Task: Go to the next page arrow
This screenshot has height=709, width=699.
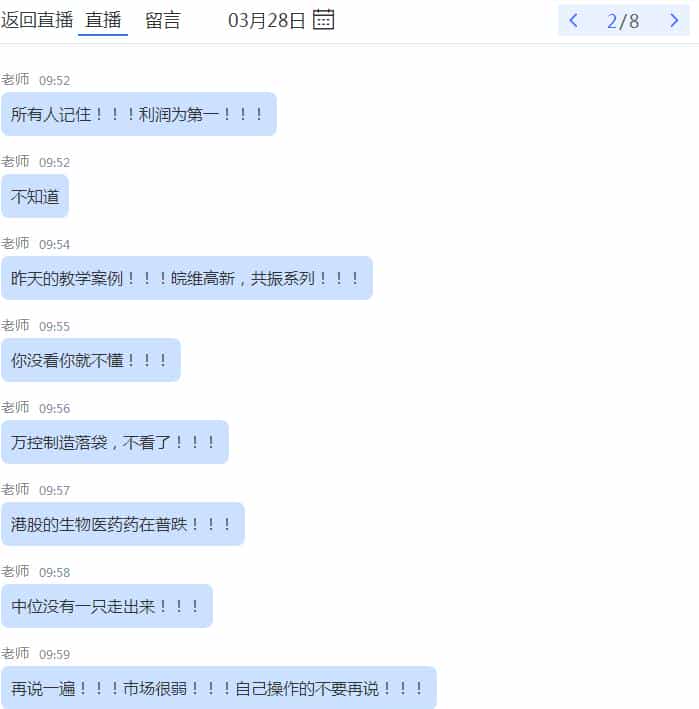Action: point(674,20)
